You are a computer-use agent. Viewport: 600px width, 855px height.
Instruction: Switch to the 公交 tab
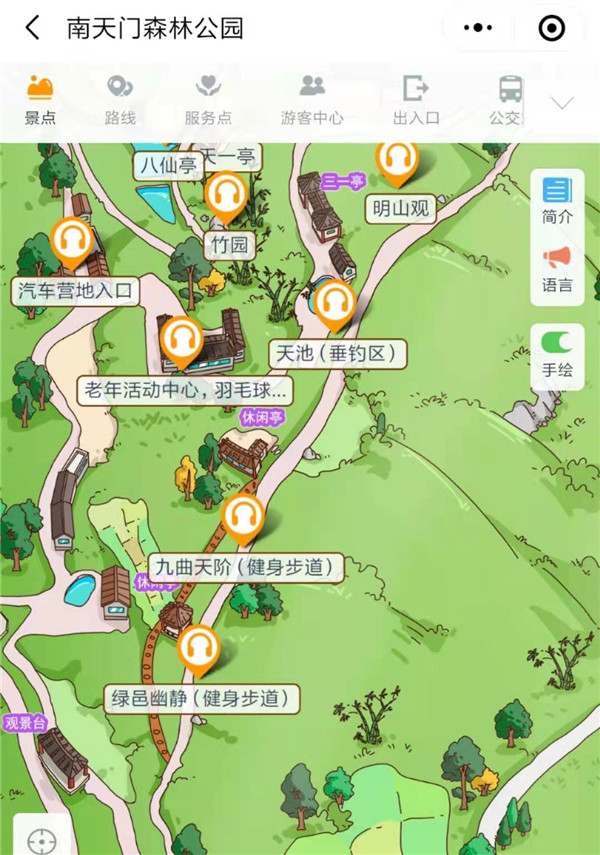pos(507,100)
